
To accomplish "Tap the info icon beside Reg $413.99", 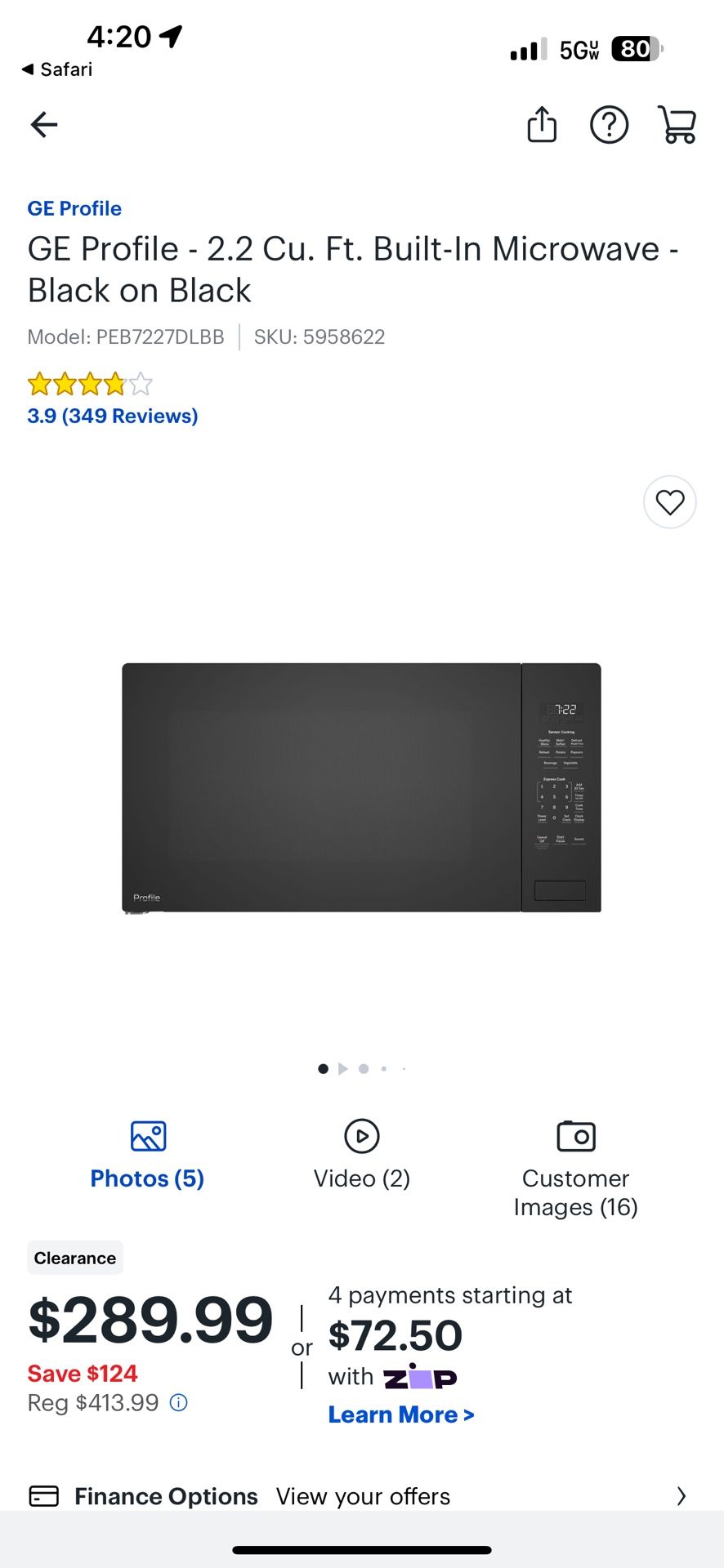I will pyautogui.click(x=178, y=1403).
